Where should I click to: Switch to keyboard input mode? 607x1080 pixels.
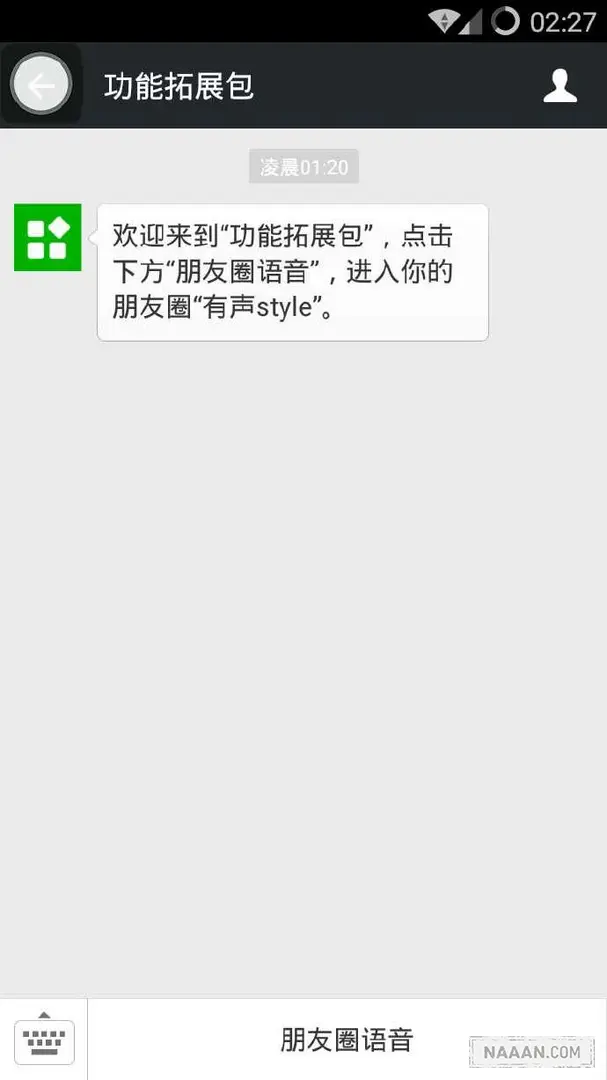coord(44,1040)
